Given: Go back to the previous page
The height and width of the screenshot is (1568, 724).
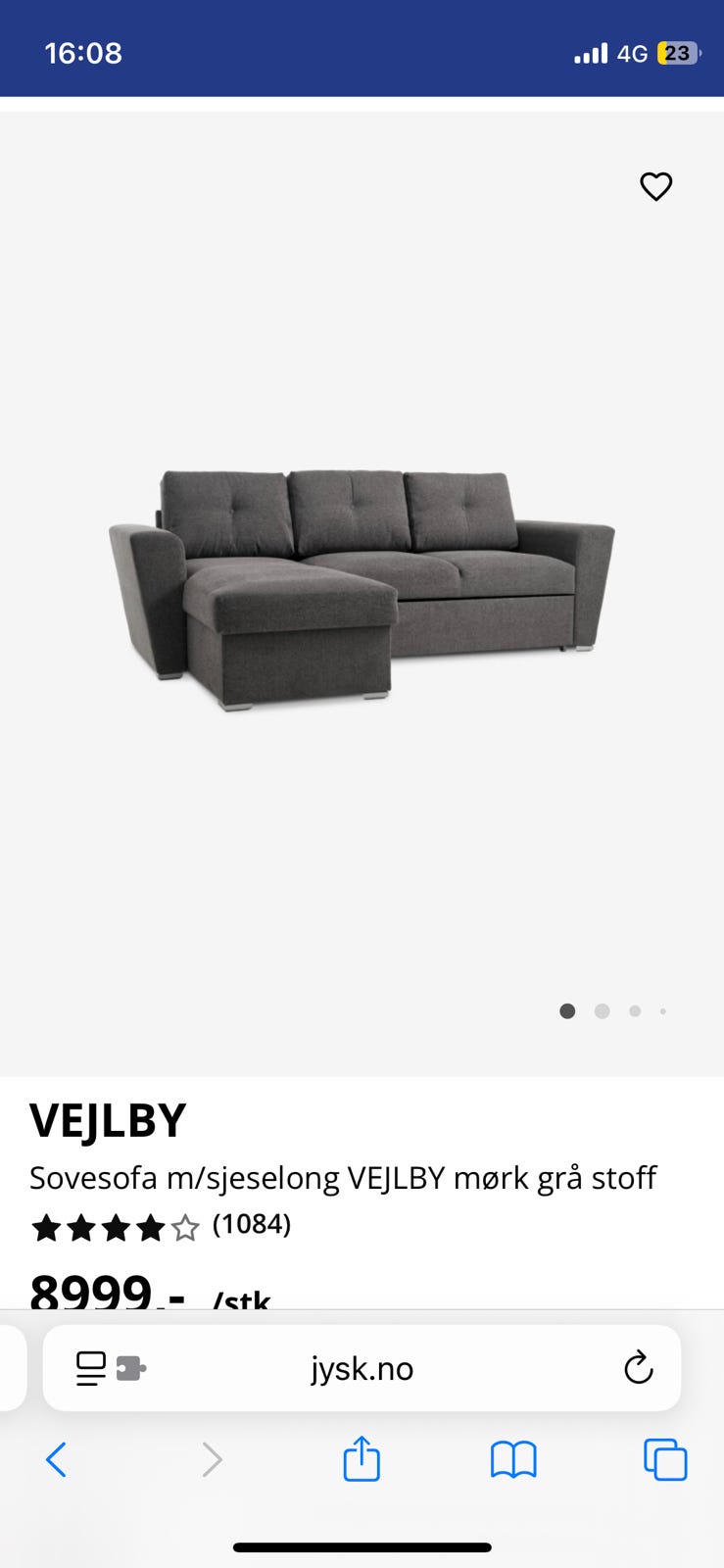Looking at the screenshot, I should (x=57, y=1460).
